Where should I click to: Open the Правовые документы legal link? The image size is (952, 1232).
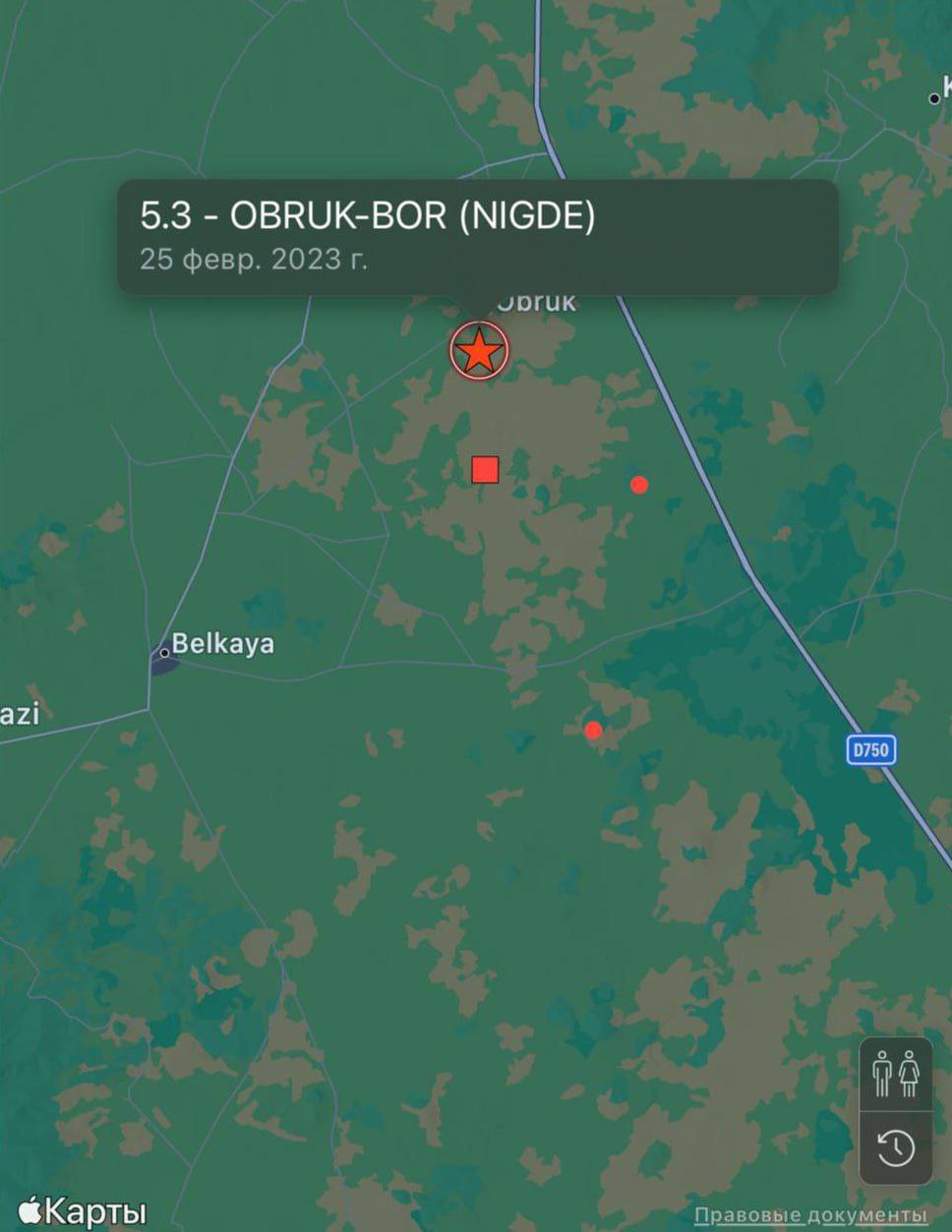tap(810, 1215)
